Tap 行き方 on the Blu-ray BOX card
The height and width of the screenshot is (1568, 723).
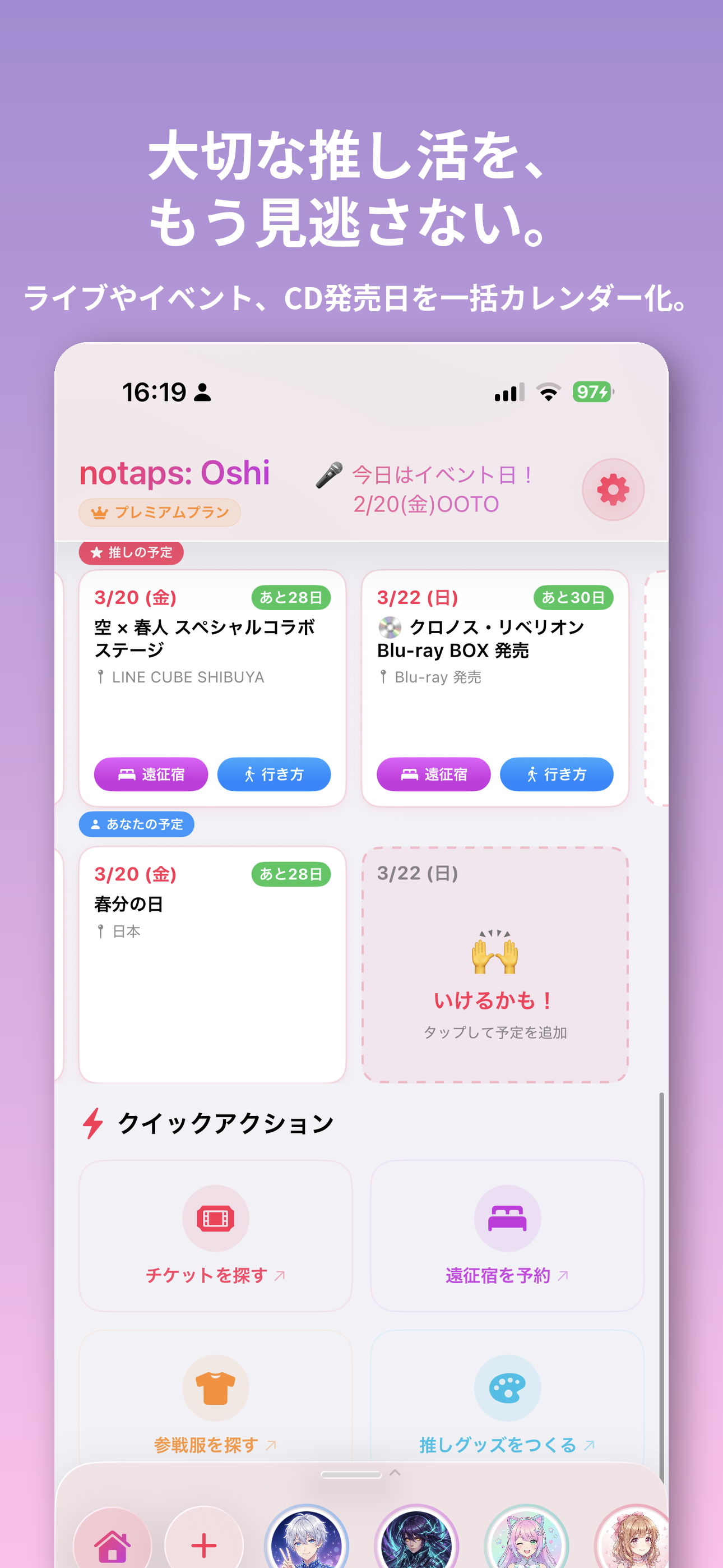(x=558, y=774)
